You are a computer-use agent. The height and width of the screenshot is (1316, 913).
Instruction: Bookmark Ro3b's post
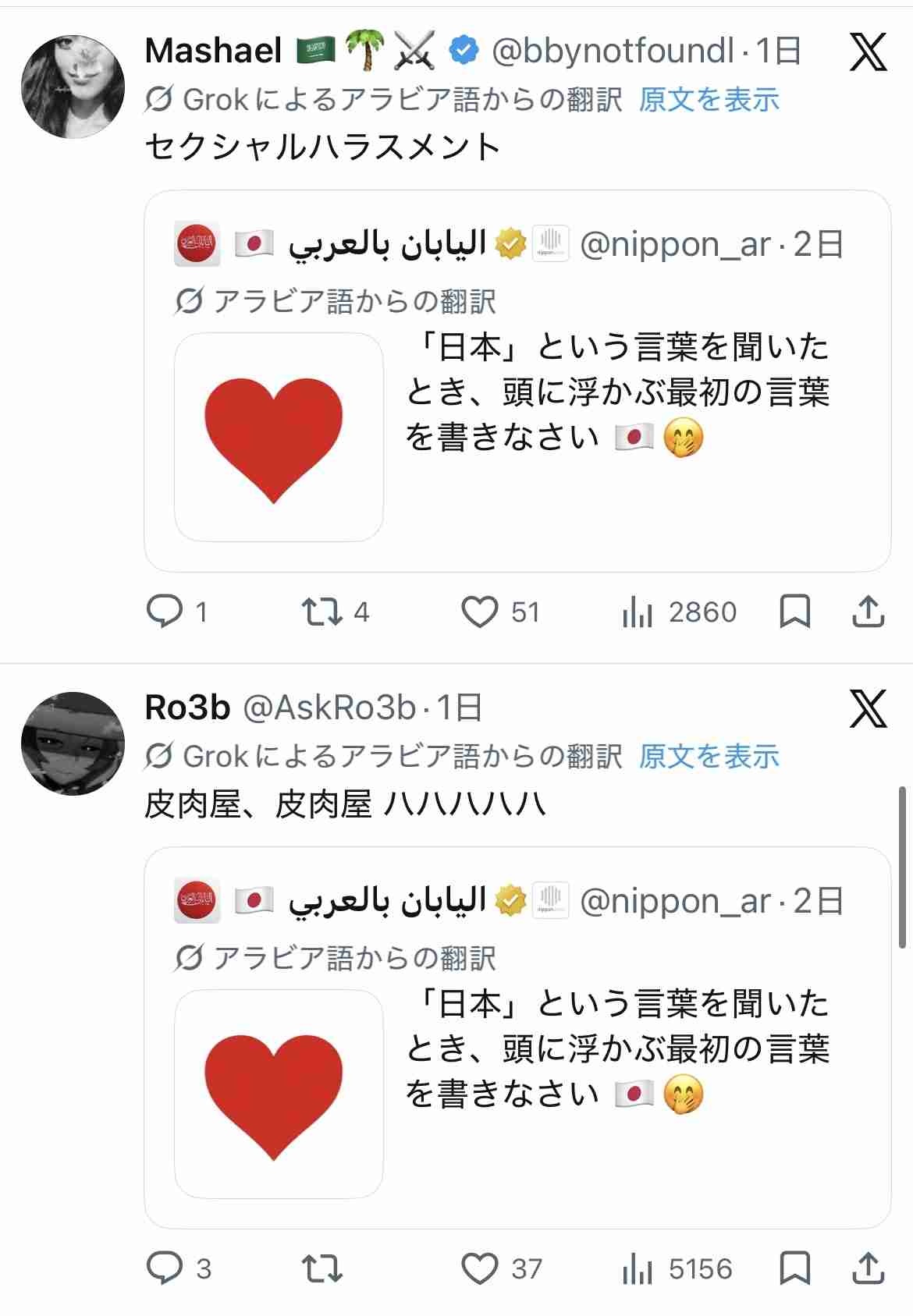click(794, 1268)
